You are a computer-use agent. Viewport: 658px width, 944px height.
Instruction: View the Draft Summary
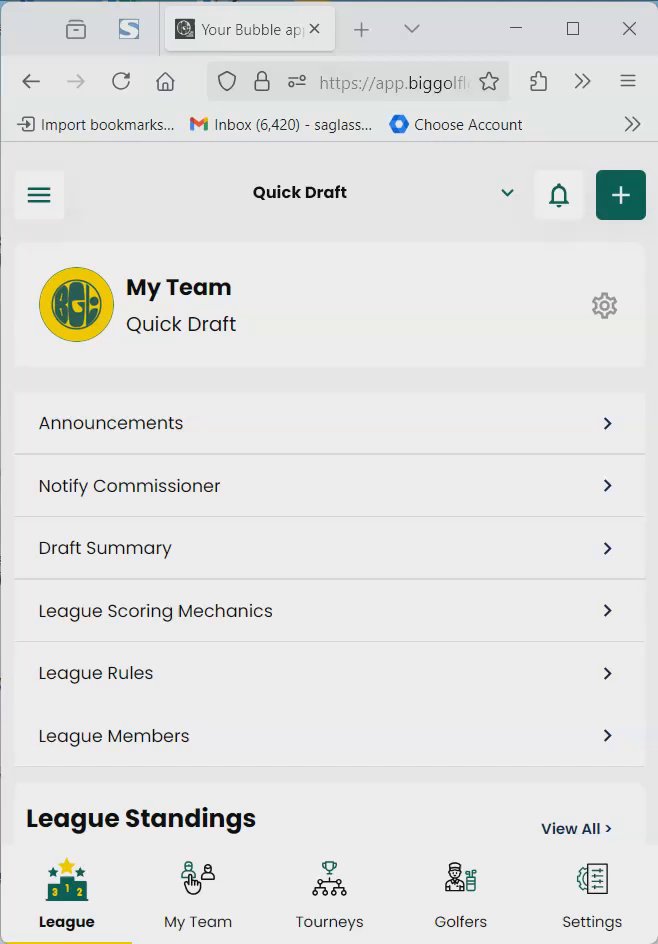[329, 548]
